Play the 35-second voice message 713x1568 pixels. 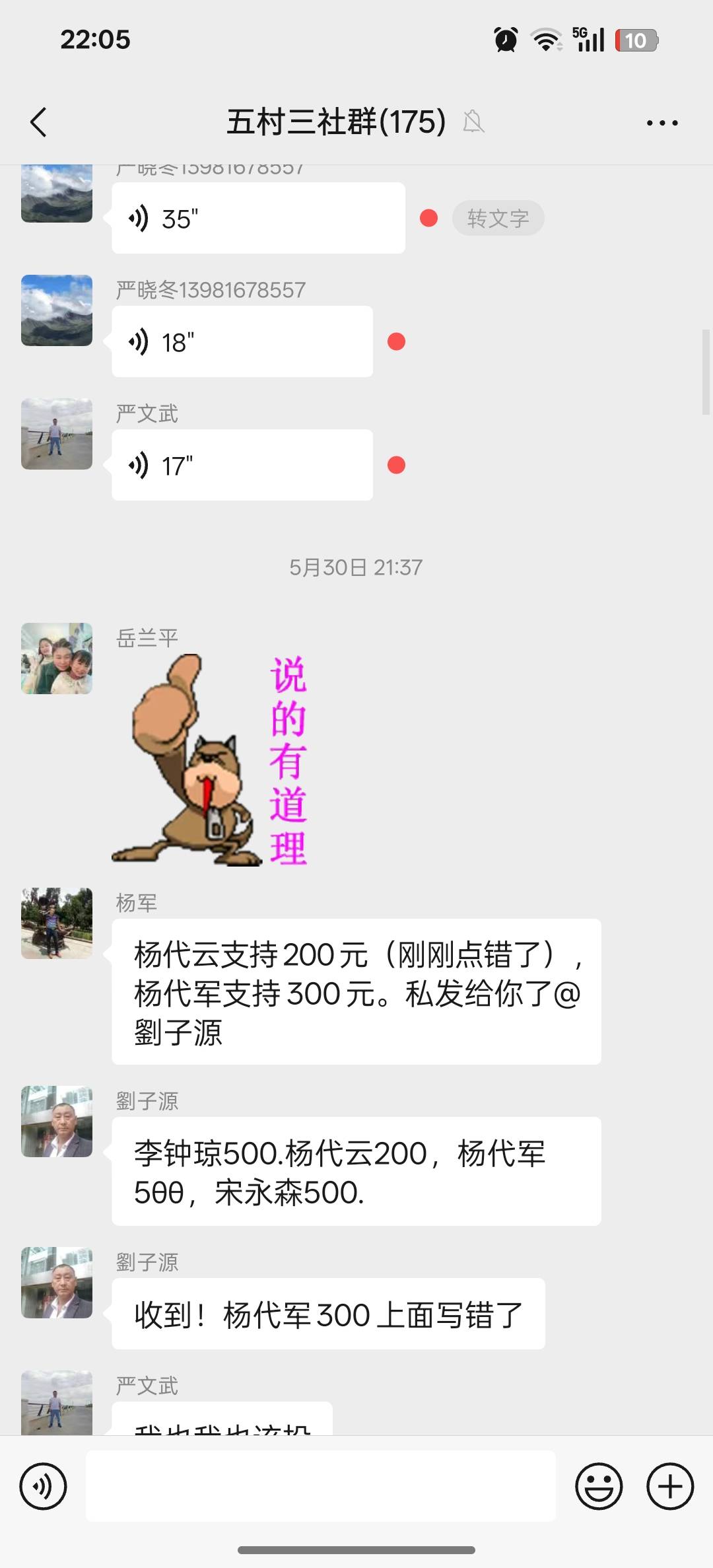[257, 218]
